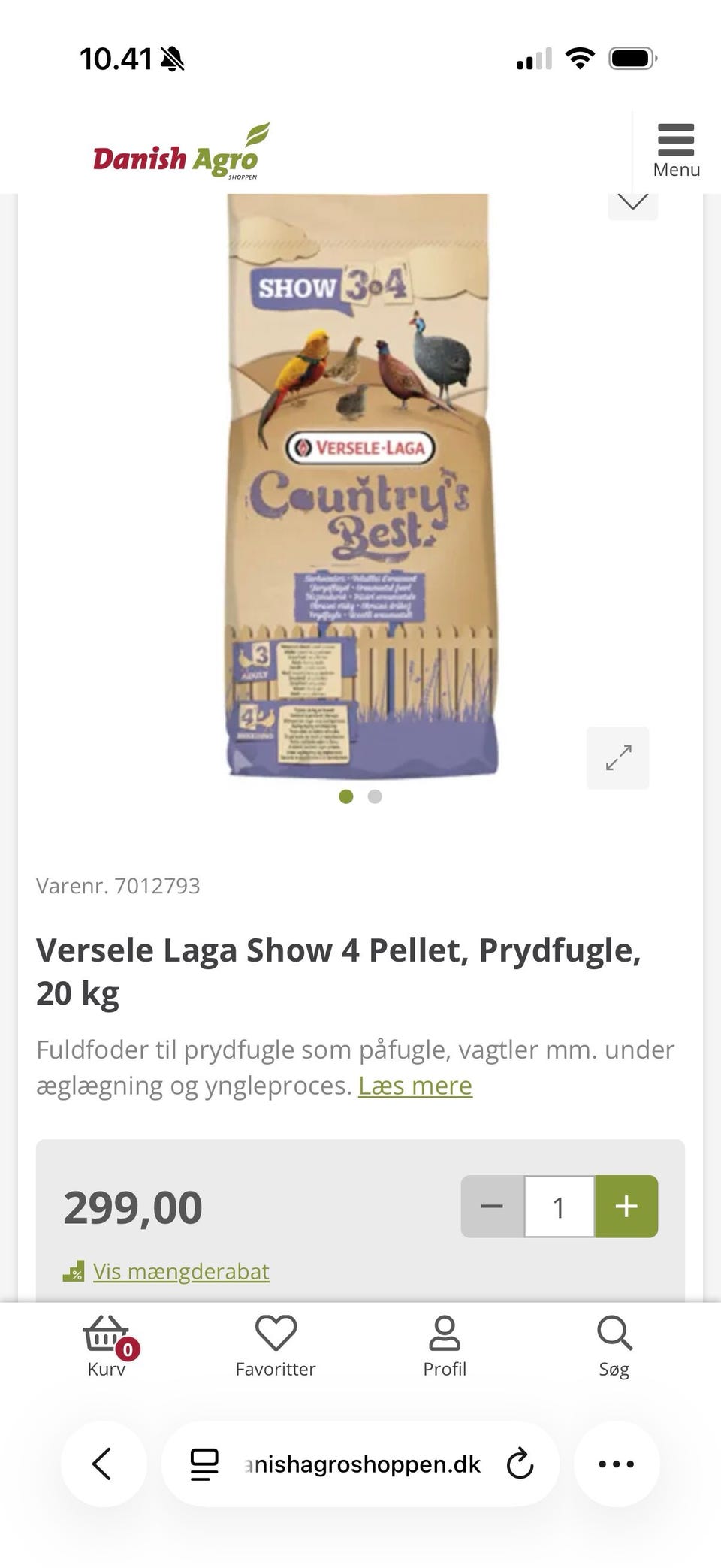
Task: Increase quantity with the plus button
Action: pos(626,1206)
